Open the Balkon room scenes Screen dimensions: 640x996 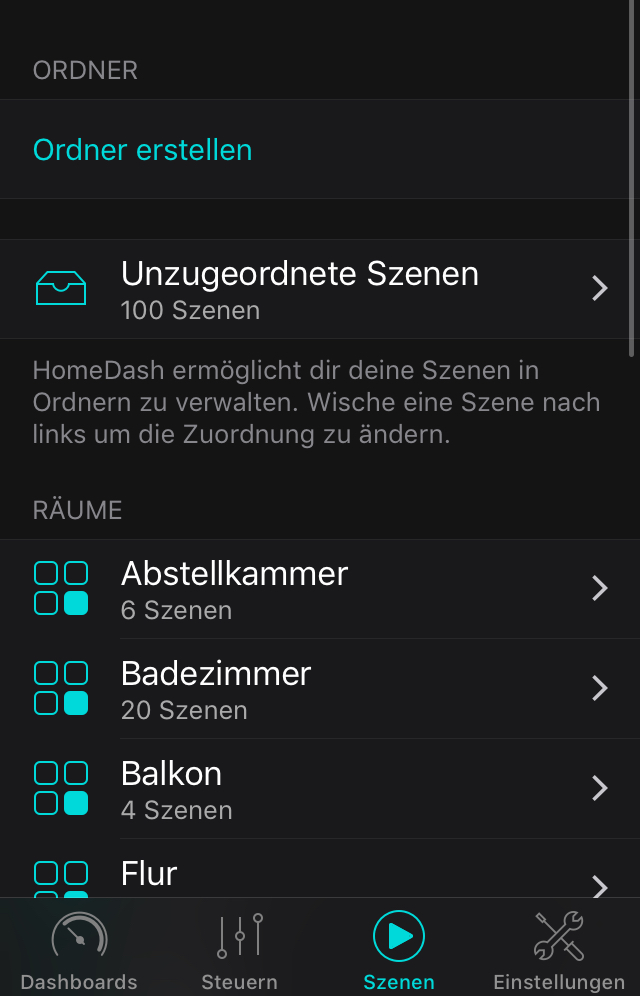pos(320,789)
